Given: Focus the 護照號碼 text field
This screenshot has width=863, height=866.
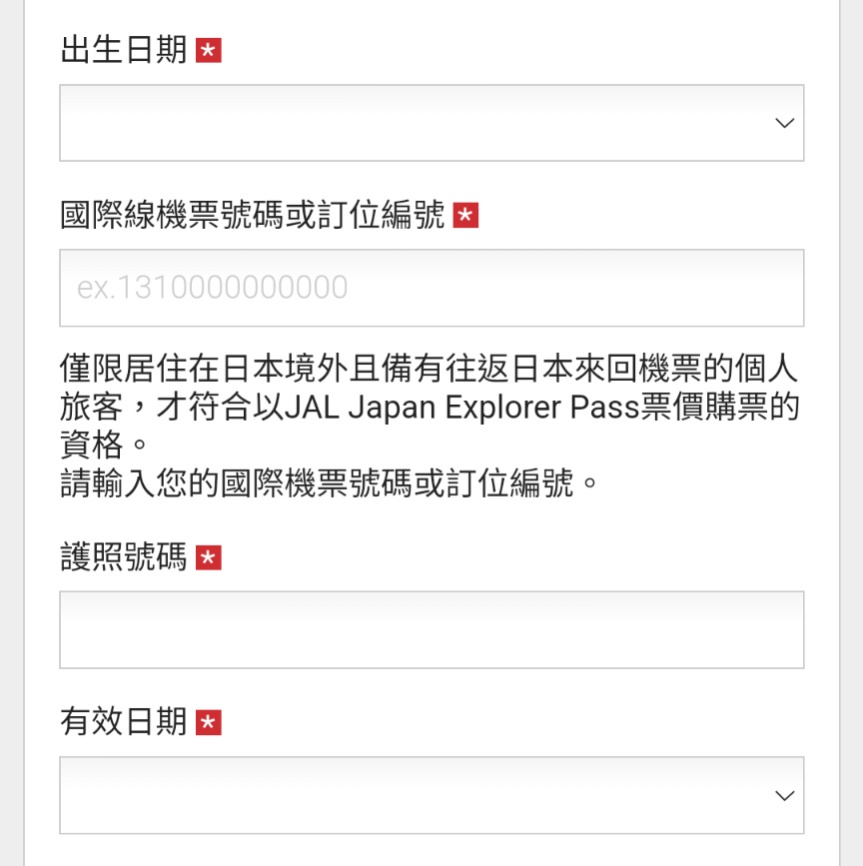Looking at the screenshot, I should pos(431,630).
